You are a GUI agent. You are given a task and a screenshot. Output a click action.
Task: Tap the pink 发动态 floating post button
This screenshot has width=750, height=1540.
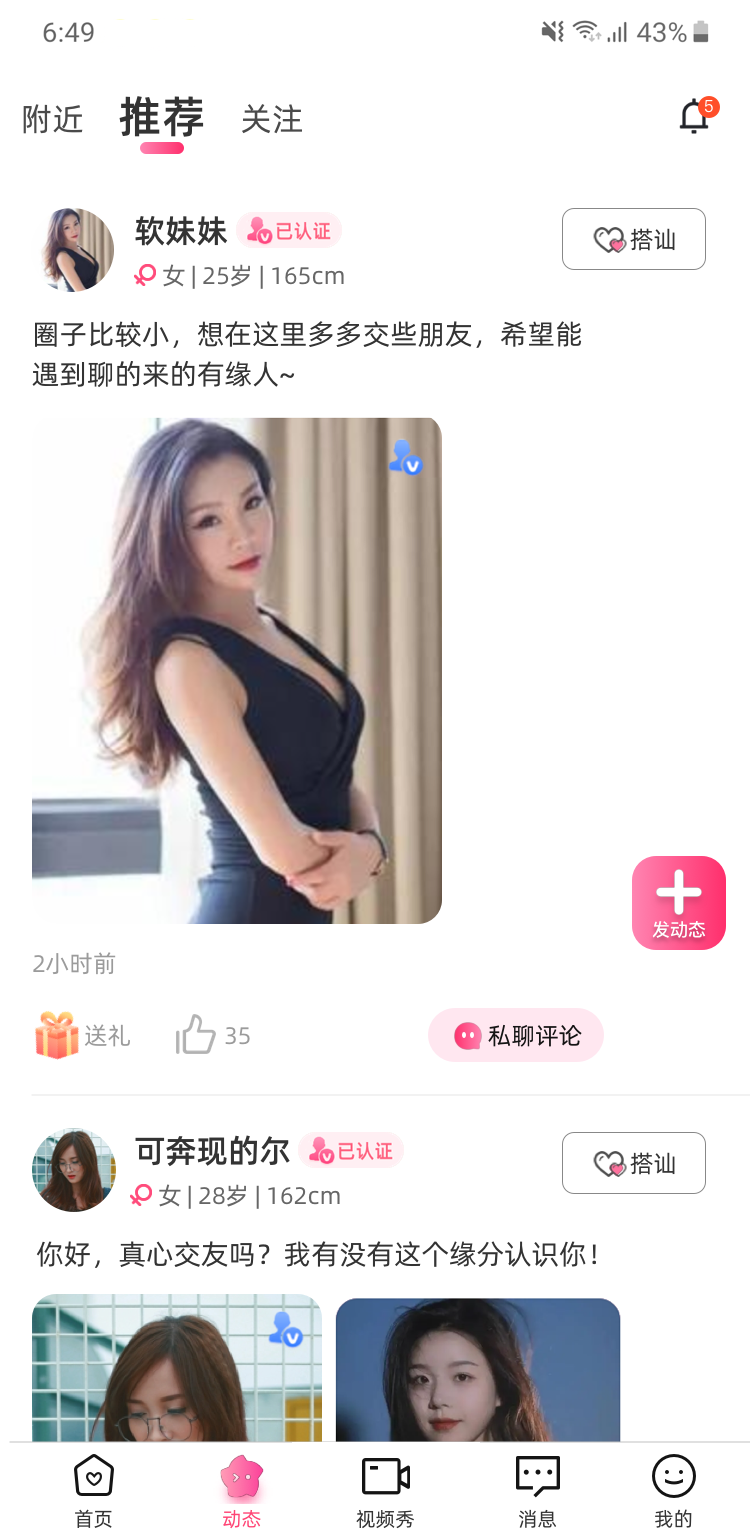click(678, 901)
